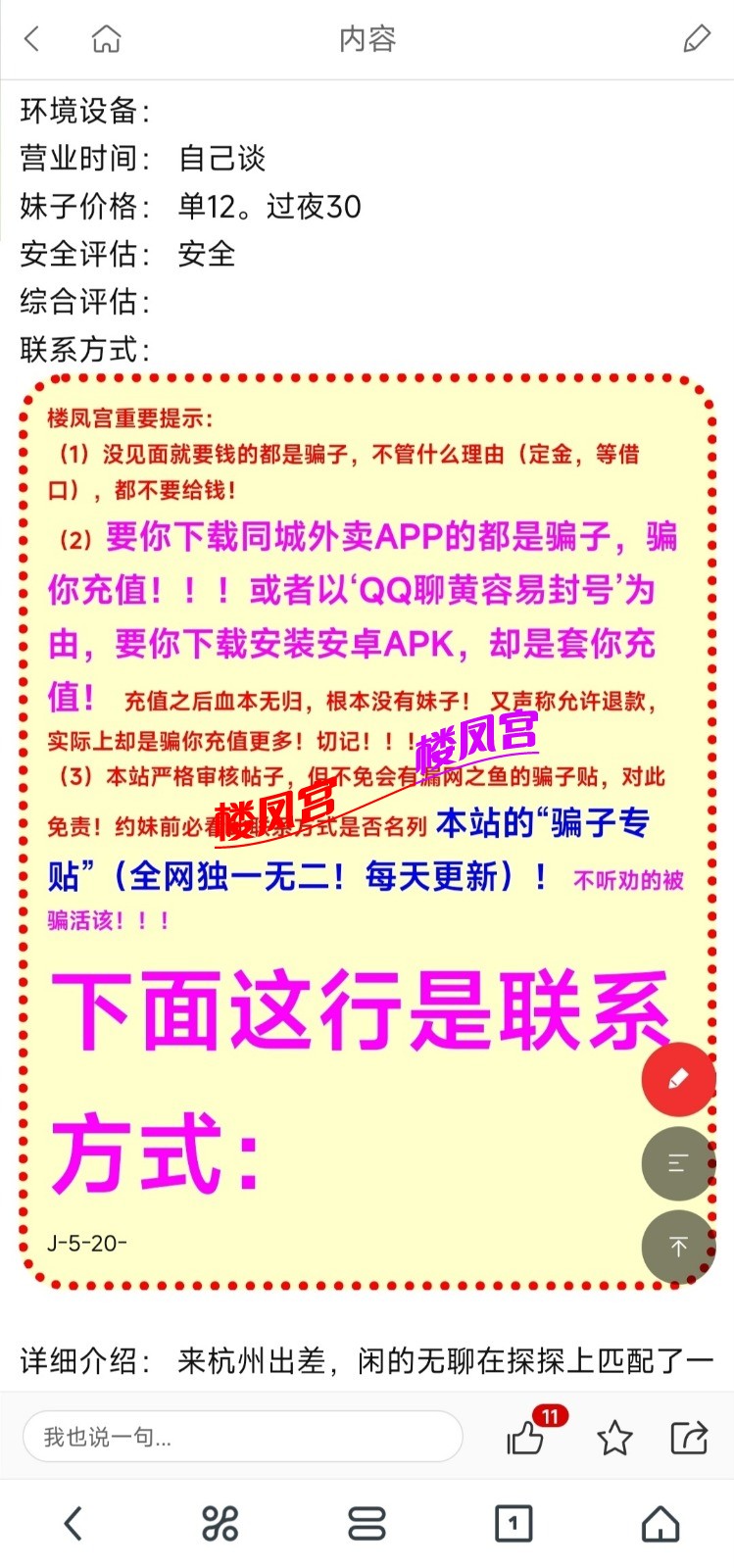Open the browser menu in the bottom bar
734x1568 pixels.
pyautogui.click(x=220, y=1524)
